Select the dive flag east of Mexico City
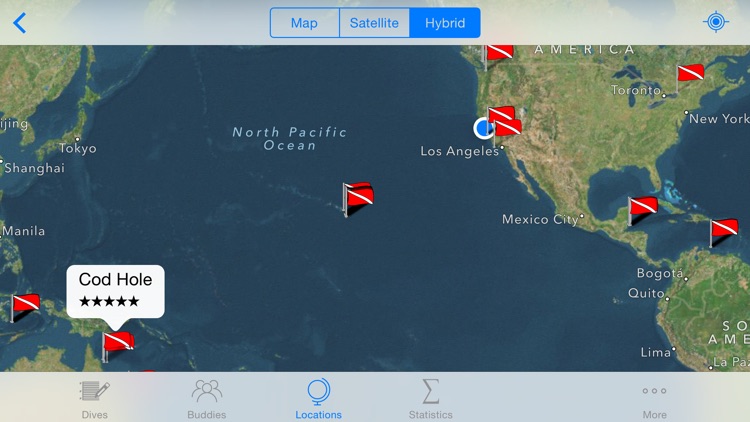750x422 pixels. point(642,208)
